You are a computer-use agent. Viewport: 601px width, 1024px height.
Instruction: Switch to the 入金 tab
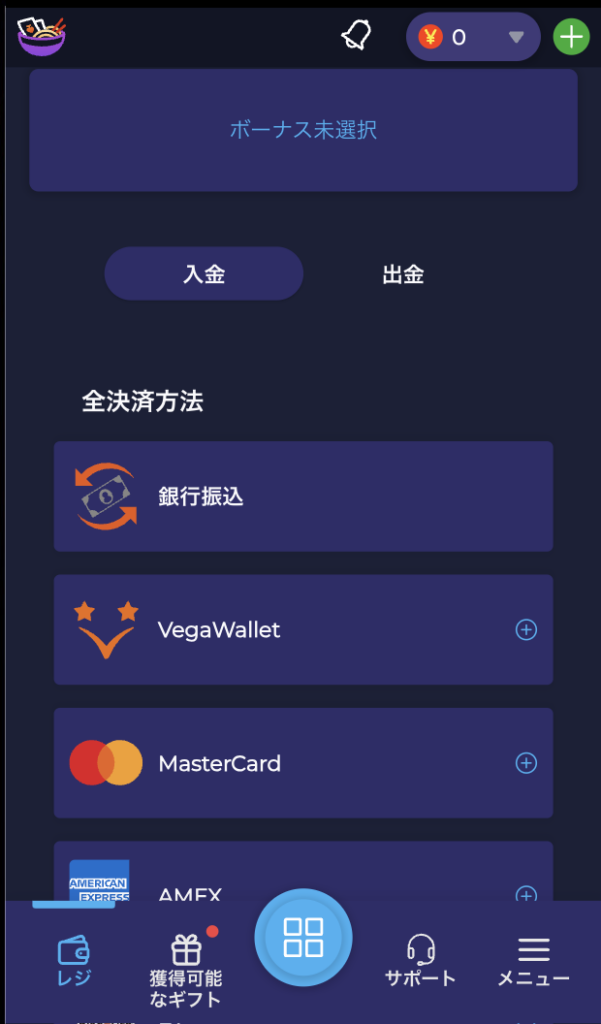pos(204,274)
